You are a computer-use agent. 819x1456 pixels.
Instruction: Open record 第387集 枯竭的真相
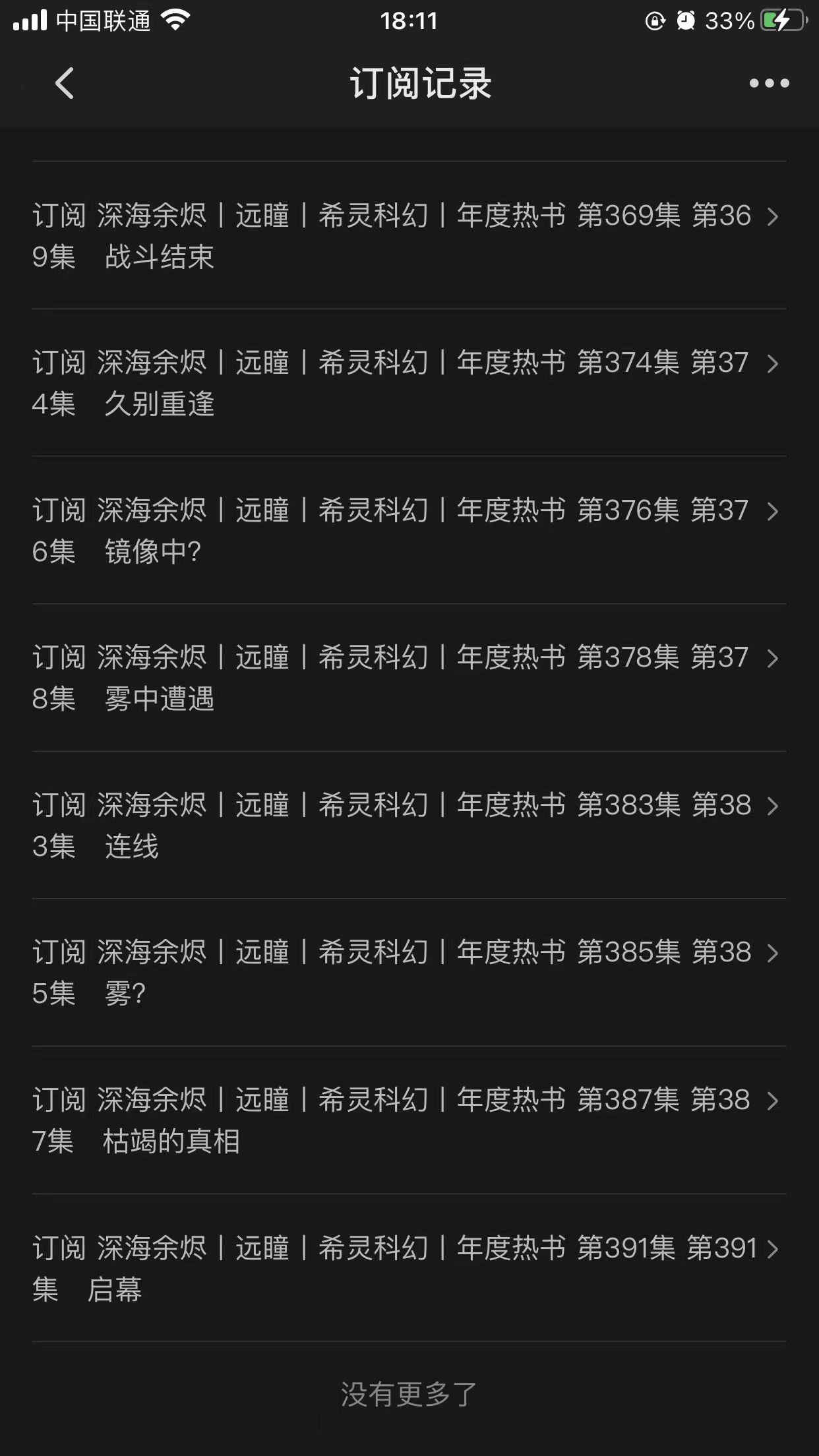point(409,1120)
